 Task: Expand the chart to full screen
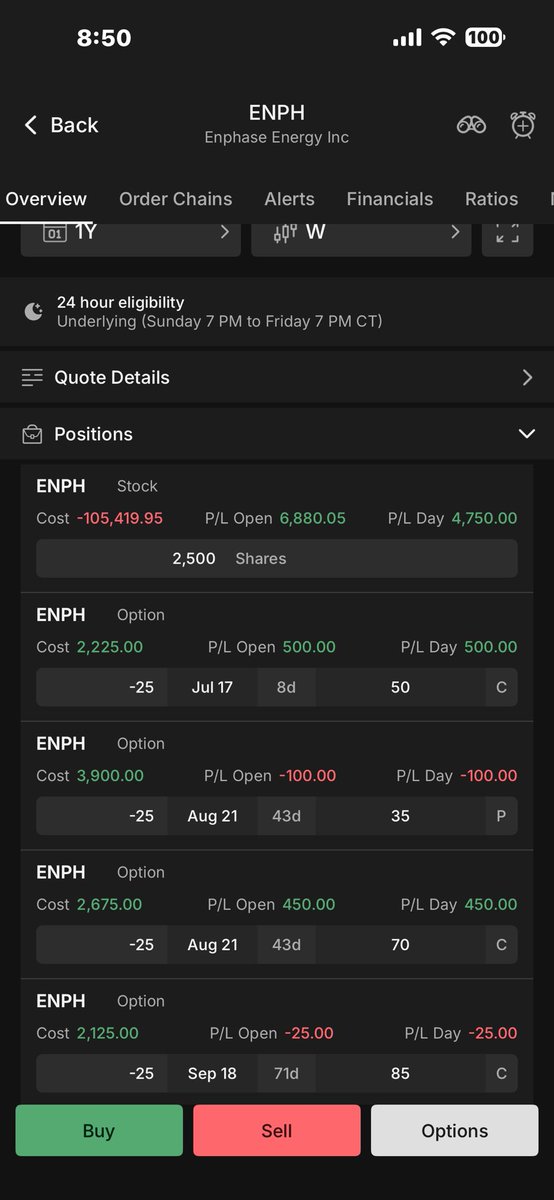pyautogui.click(x=507, y=234)
